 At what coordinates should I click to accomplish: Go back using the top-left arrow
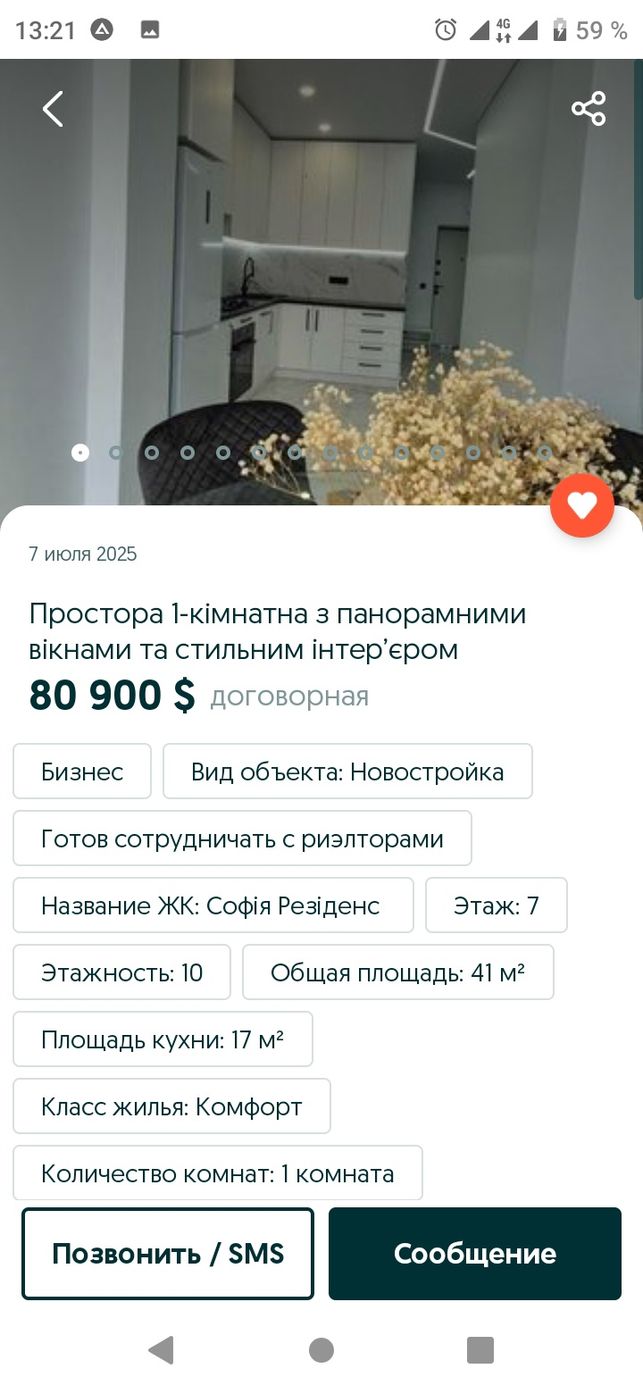(53, 108)
